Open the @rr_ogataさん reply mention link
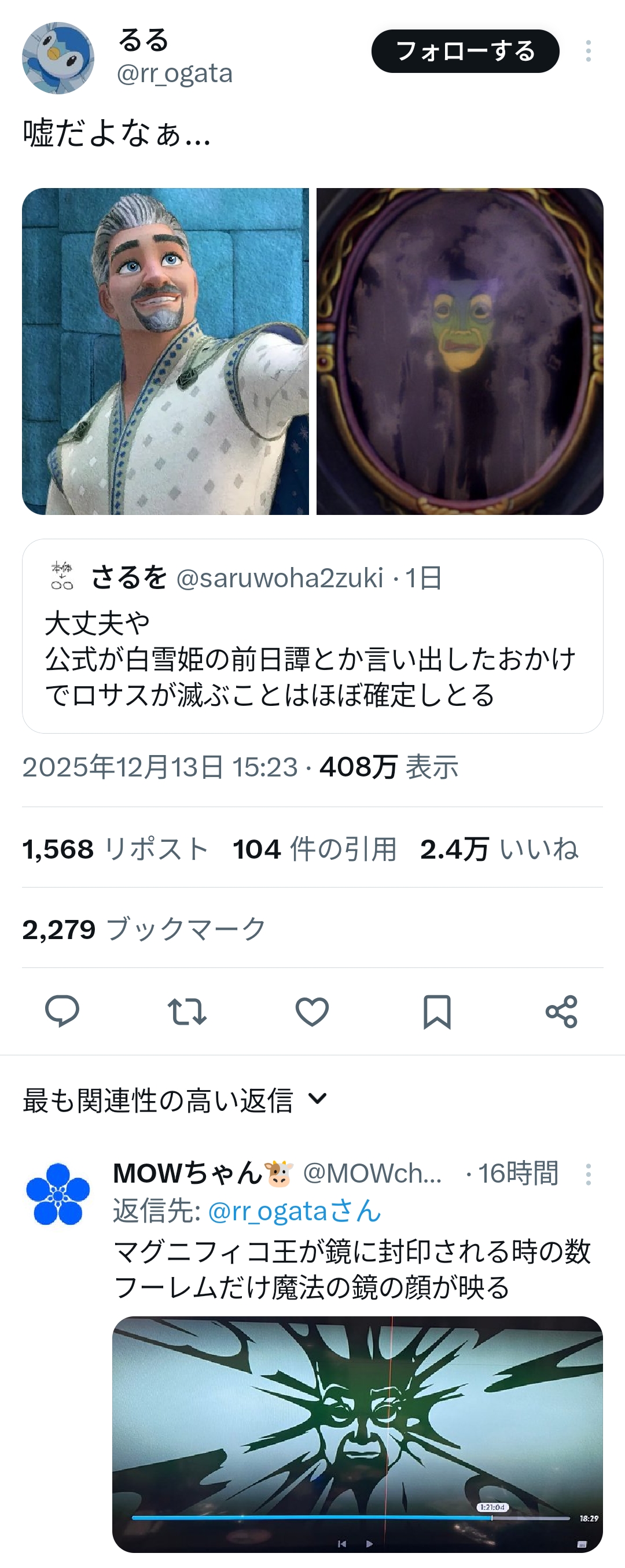 [x=295, y=1210]
